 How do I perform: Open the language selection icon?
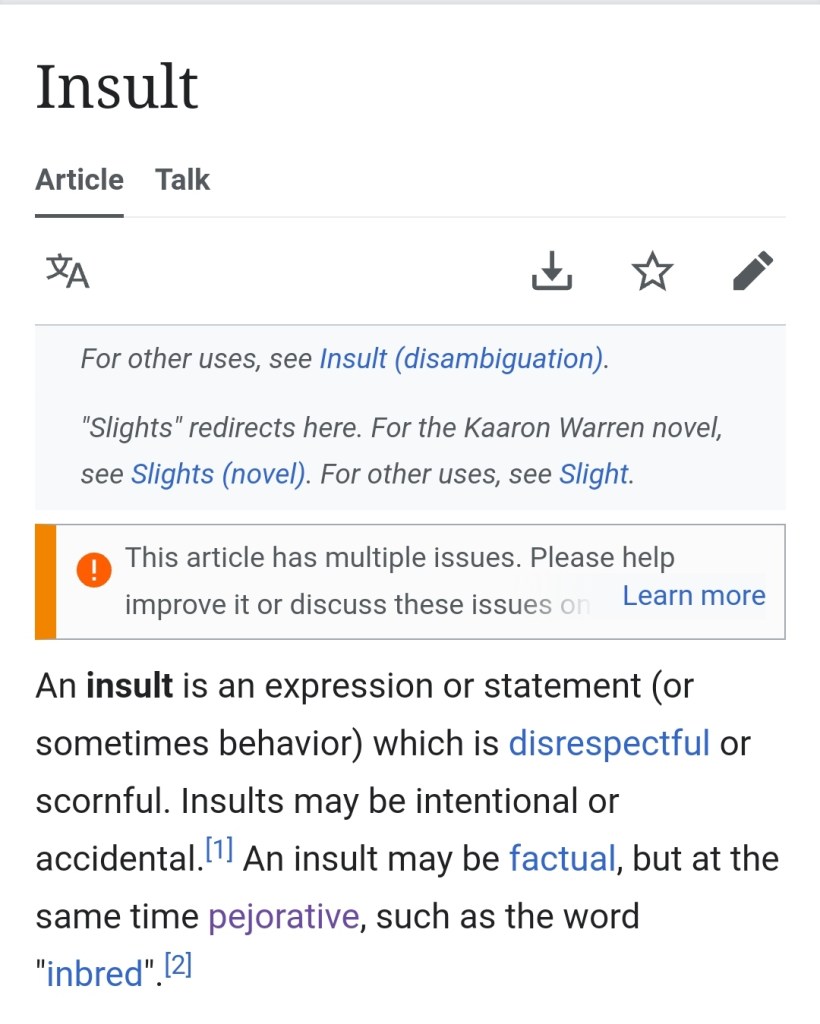[68, 271]
